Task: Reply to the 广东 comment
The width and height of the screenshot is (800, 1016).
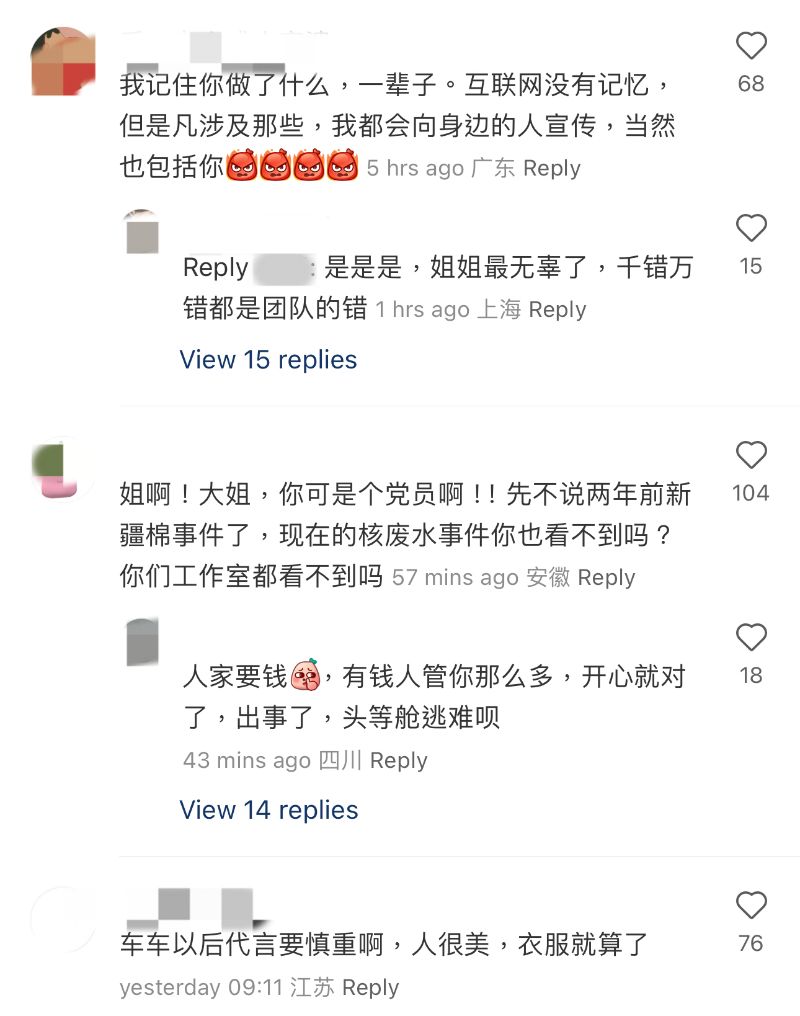Action: (x=551, y=168)
